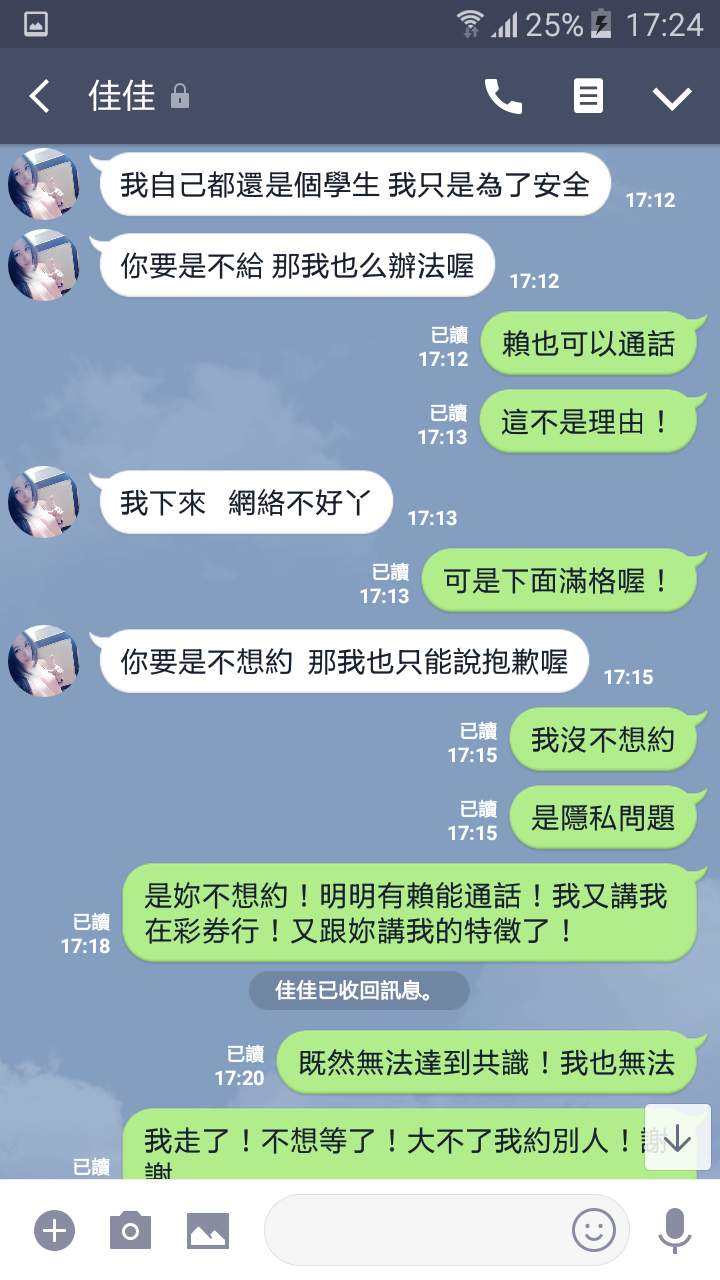Tap the bubble saying 賴也可以通話
This screenshot has height=1280, width=720.
coord(592,343)
